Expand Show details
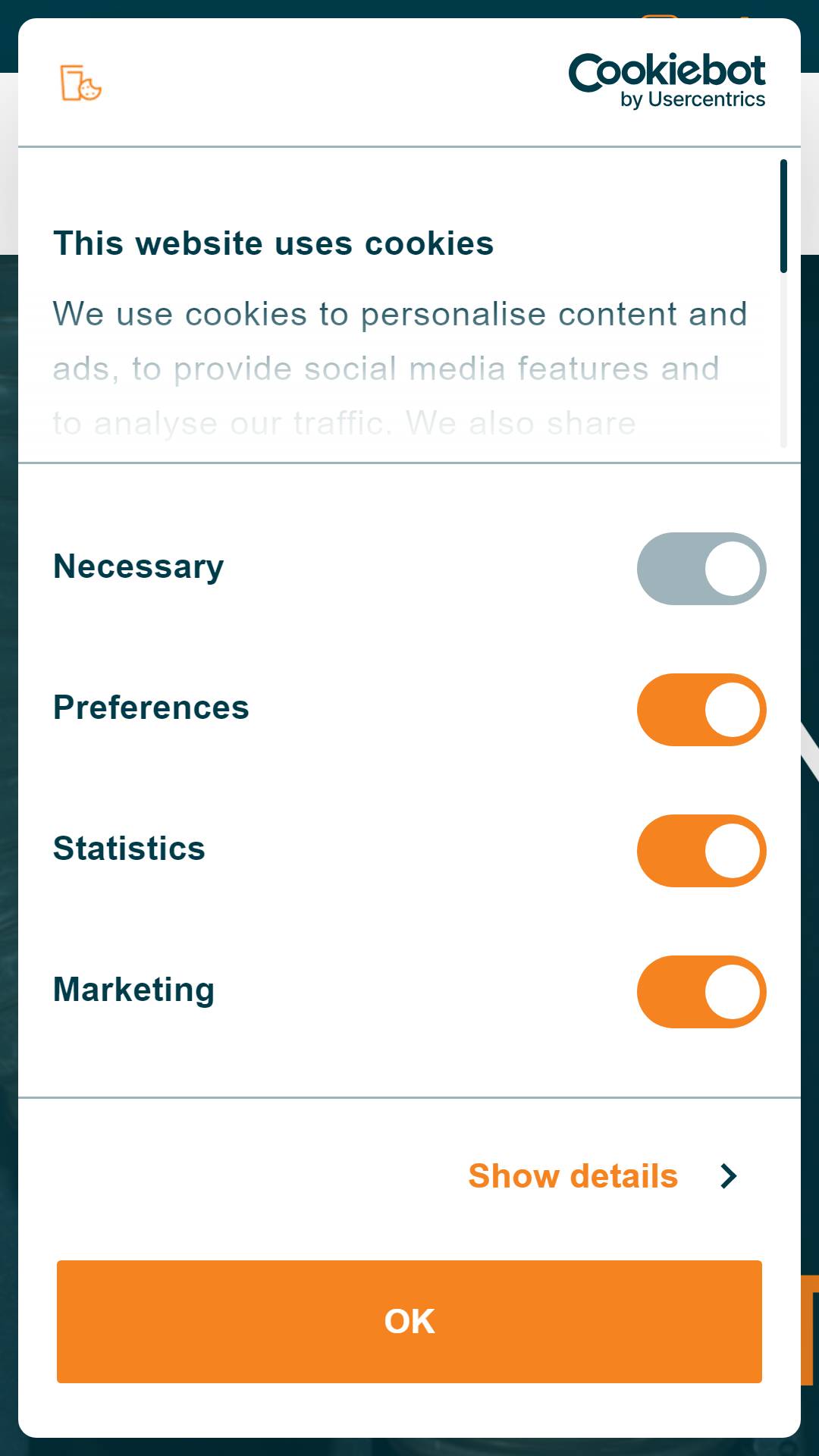The width and height of the screenshot is (819, 1456). (603, 1176)
